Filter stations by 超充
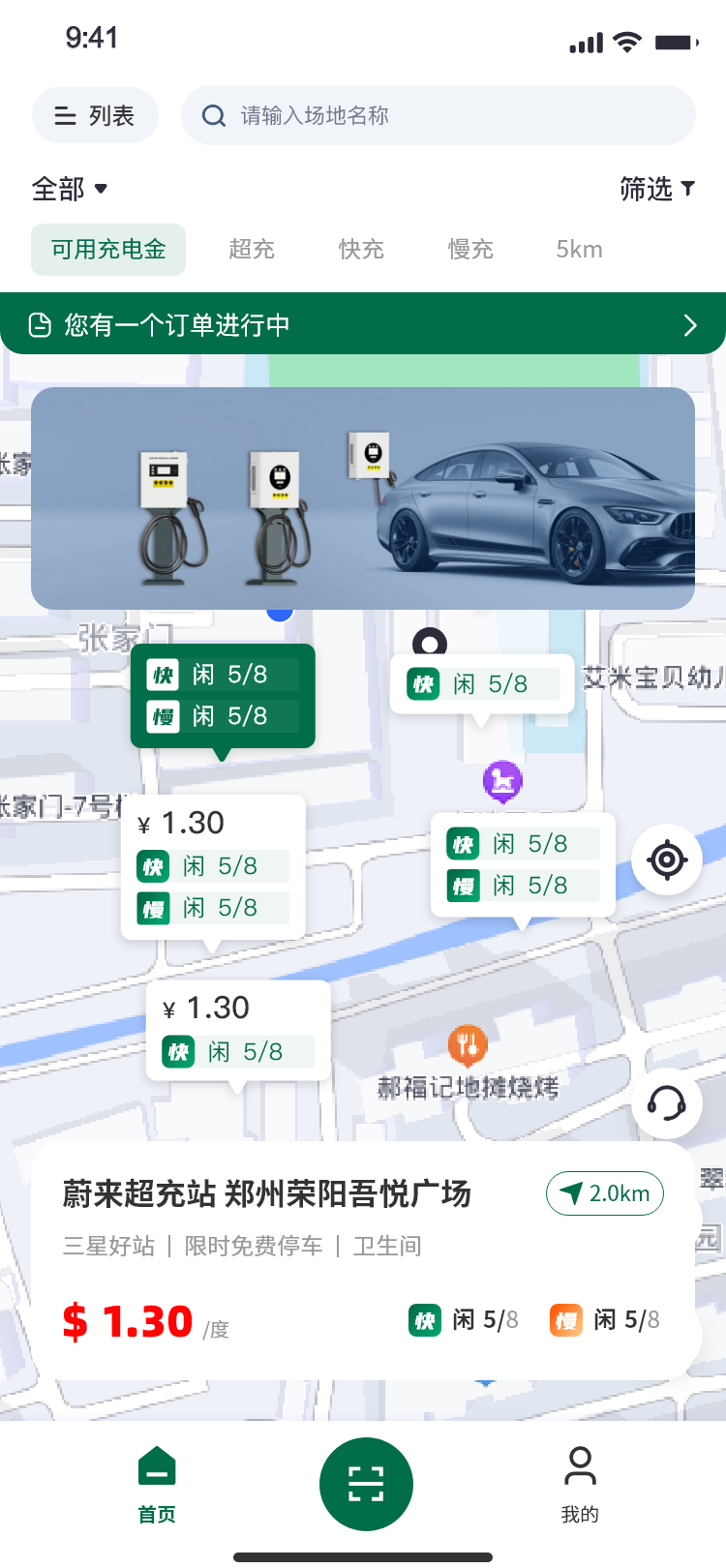726x1568 pixels. click(x=252, y=250)
